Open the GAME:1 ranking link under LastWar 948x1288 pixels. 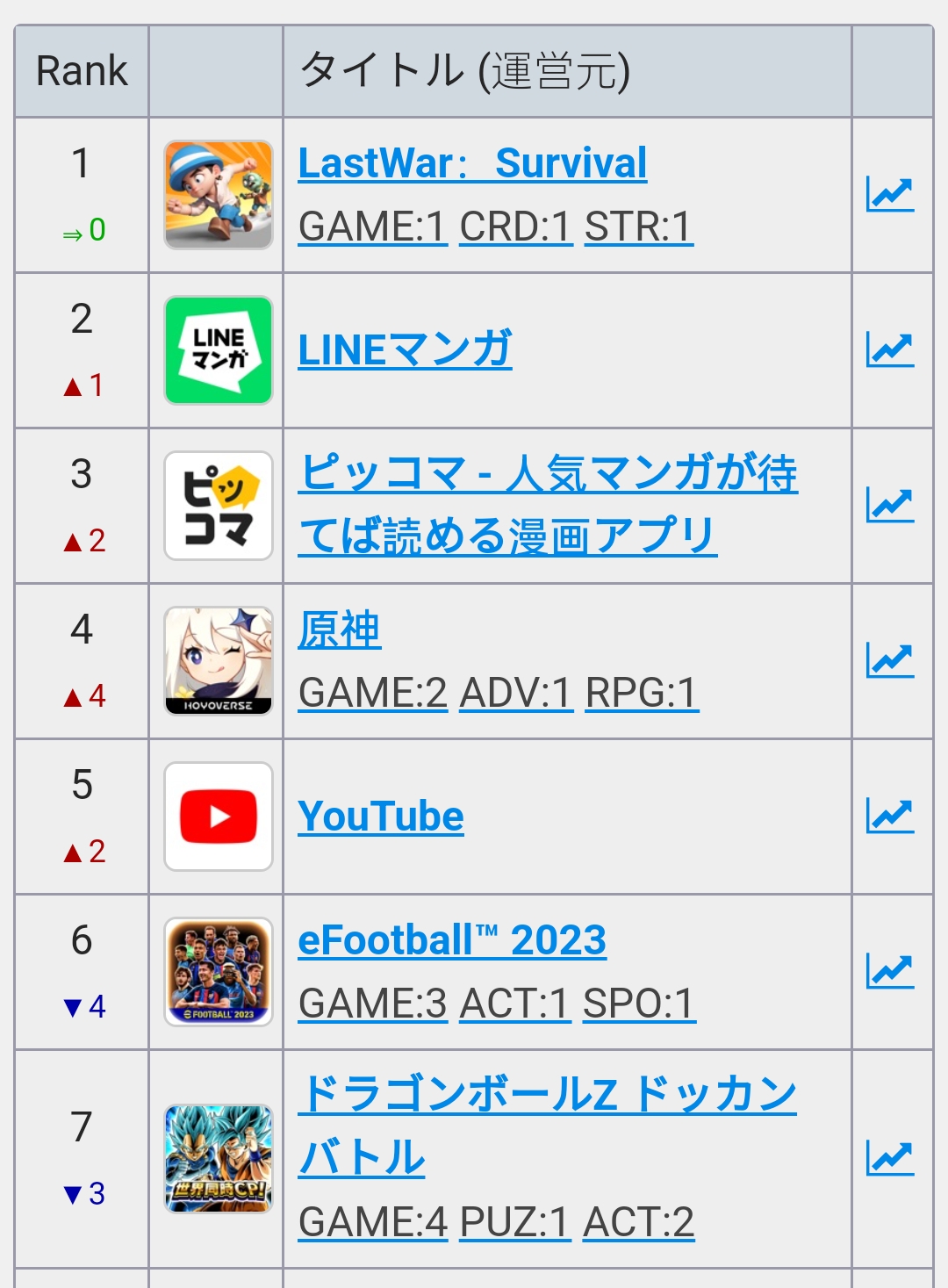click(373, 227)
